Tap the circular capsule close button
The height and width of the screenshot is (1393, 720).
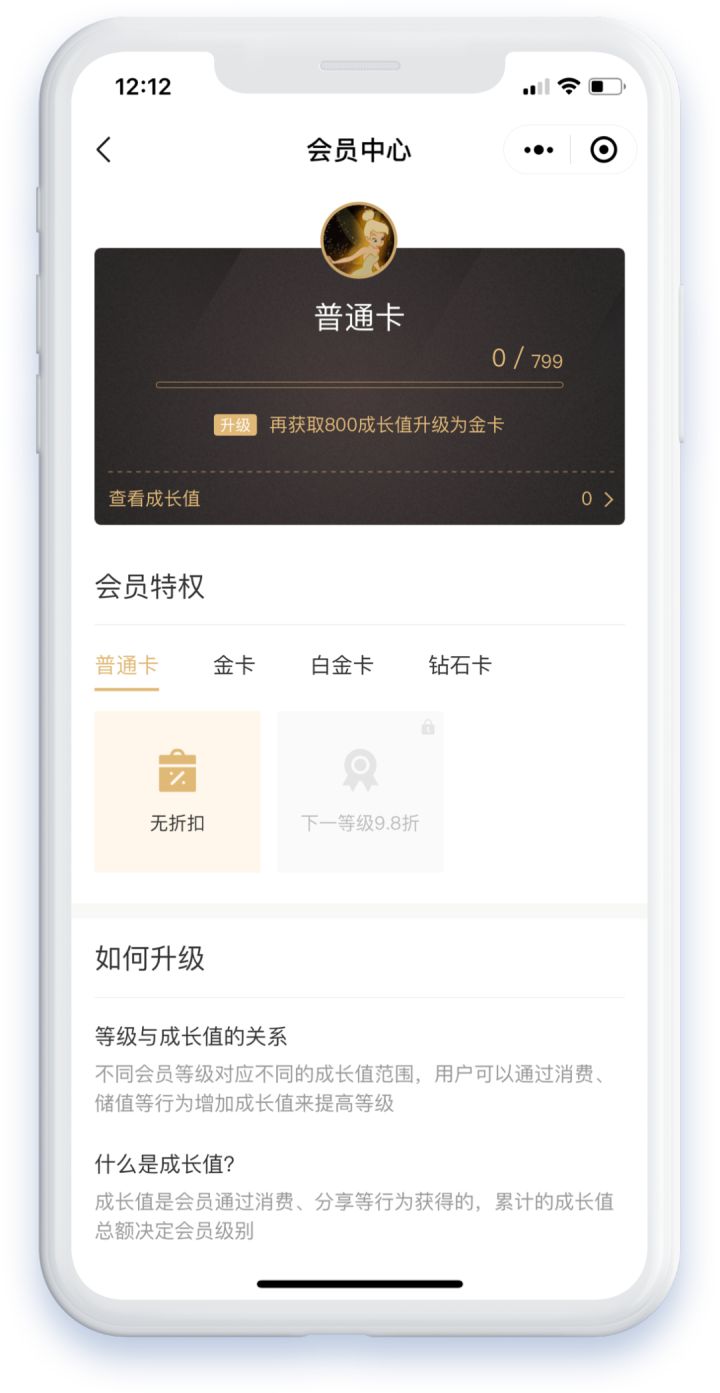(602, 148)
